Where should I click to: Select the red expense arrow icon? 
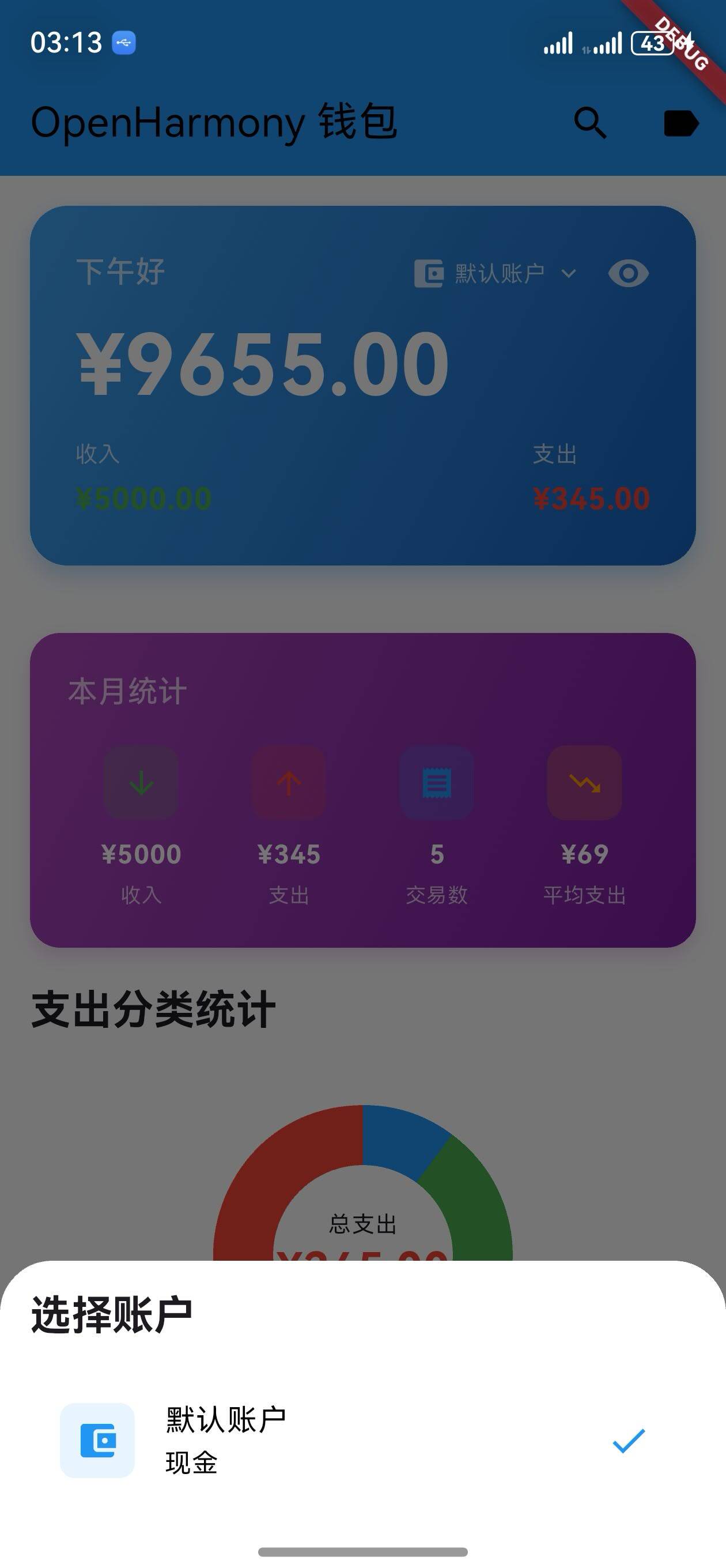pyautogui.click(x=289, y=782)
